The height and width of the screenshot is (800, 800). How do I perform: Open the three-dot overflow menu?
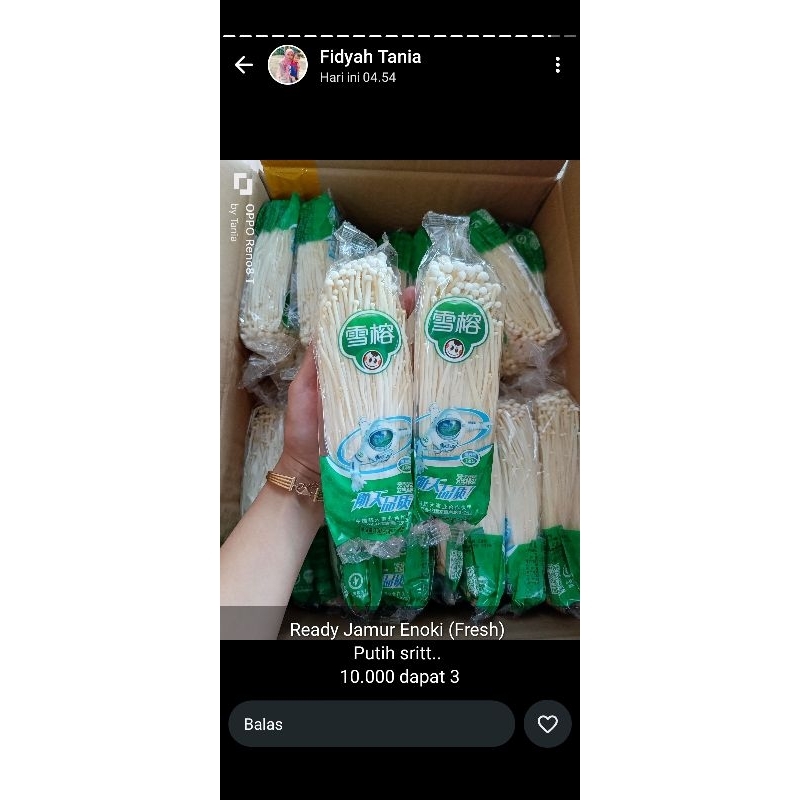(x=558, y=65)
